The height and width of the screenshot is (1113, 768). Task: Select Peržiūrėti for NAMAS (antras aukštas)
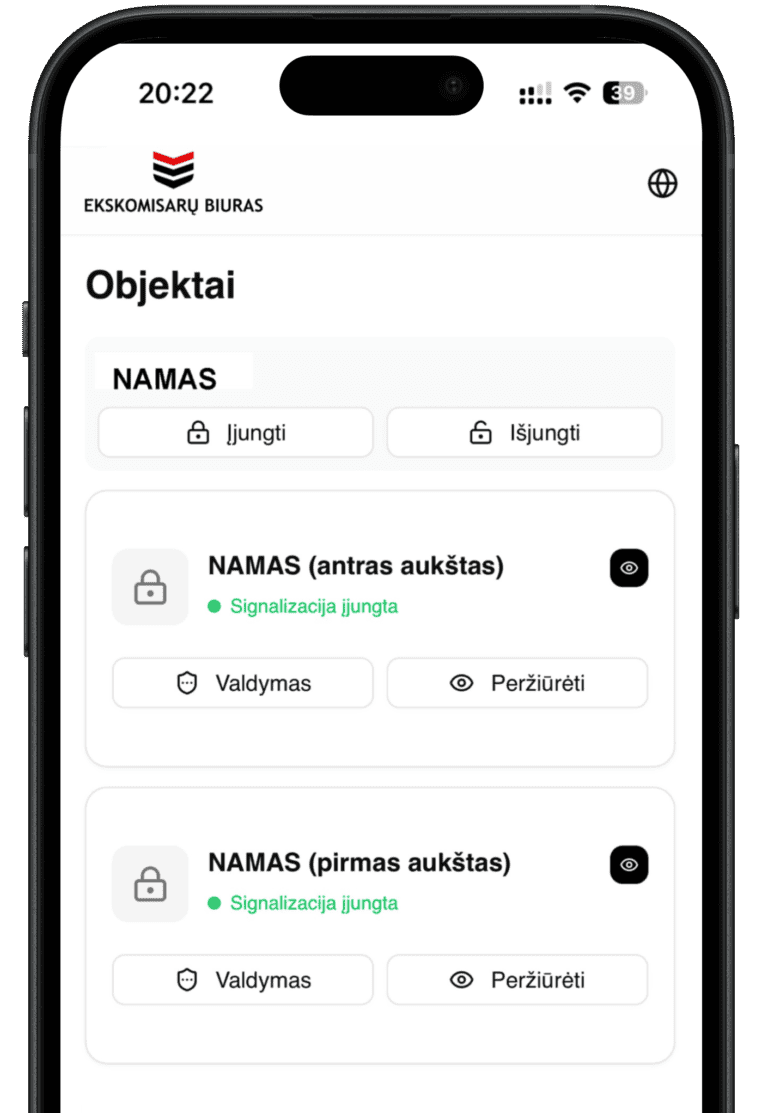point(517,684)
